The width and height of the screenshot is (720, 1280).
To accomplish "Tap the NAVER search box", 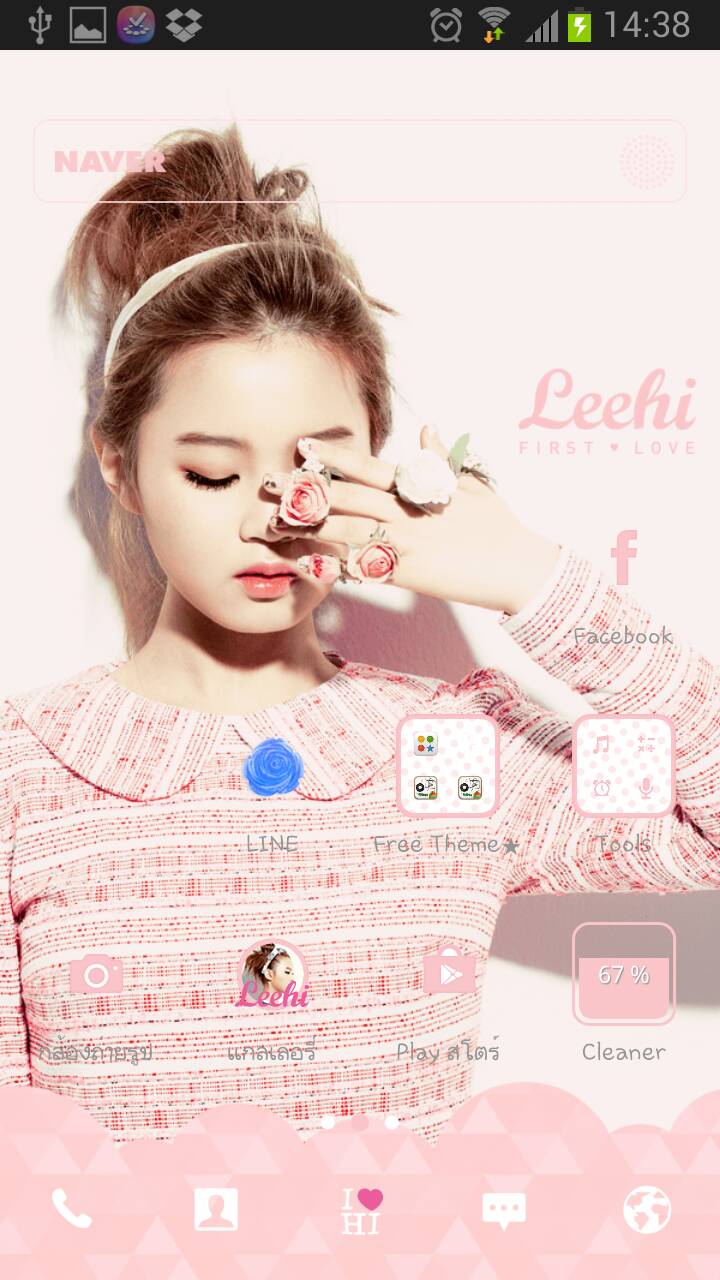I will coord(330,162).
